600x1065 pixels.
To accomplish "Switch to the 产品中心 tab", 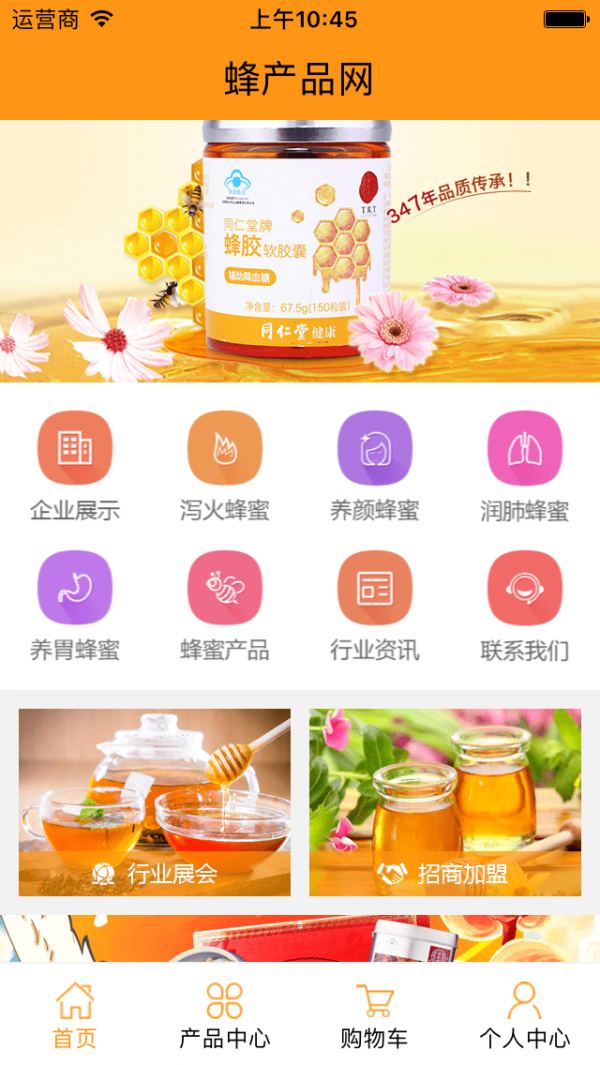I will (x=225, y=1015).
